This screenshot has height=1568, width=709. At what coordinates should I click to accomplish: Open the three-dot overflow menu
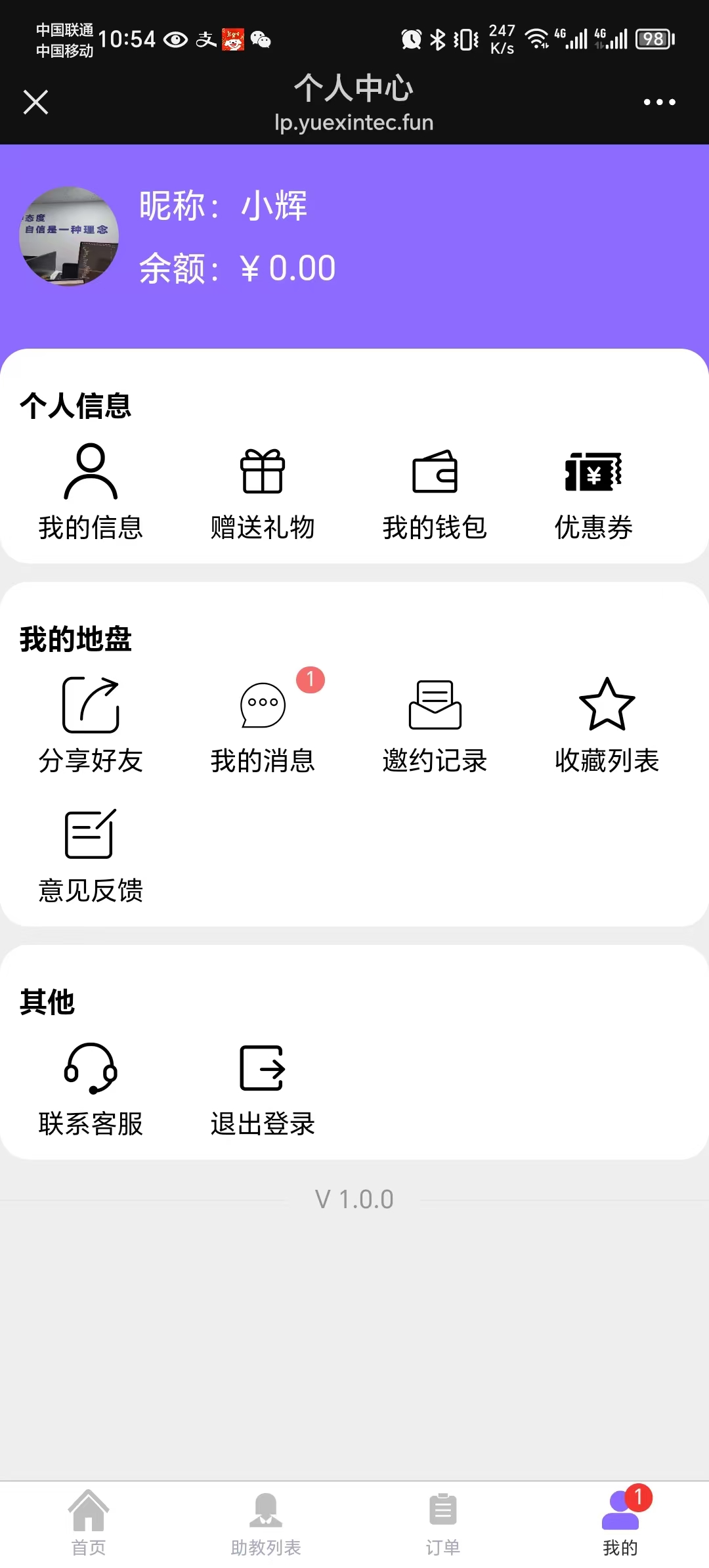pos(659,102)
